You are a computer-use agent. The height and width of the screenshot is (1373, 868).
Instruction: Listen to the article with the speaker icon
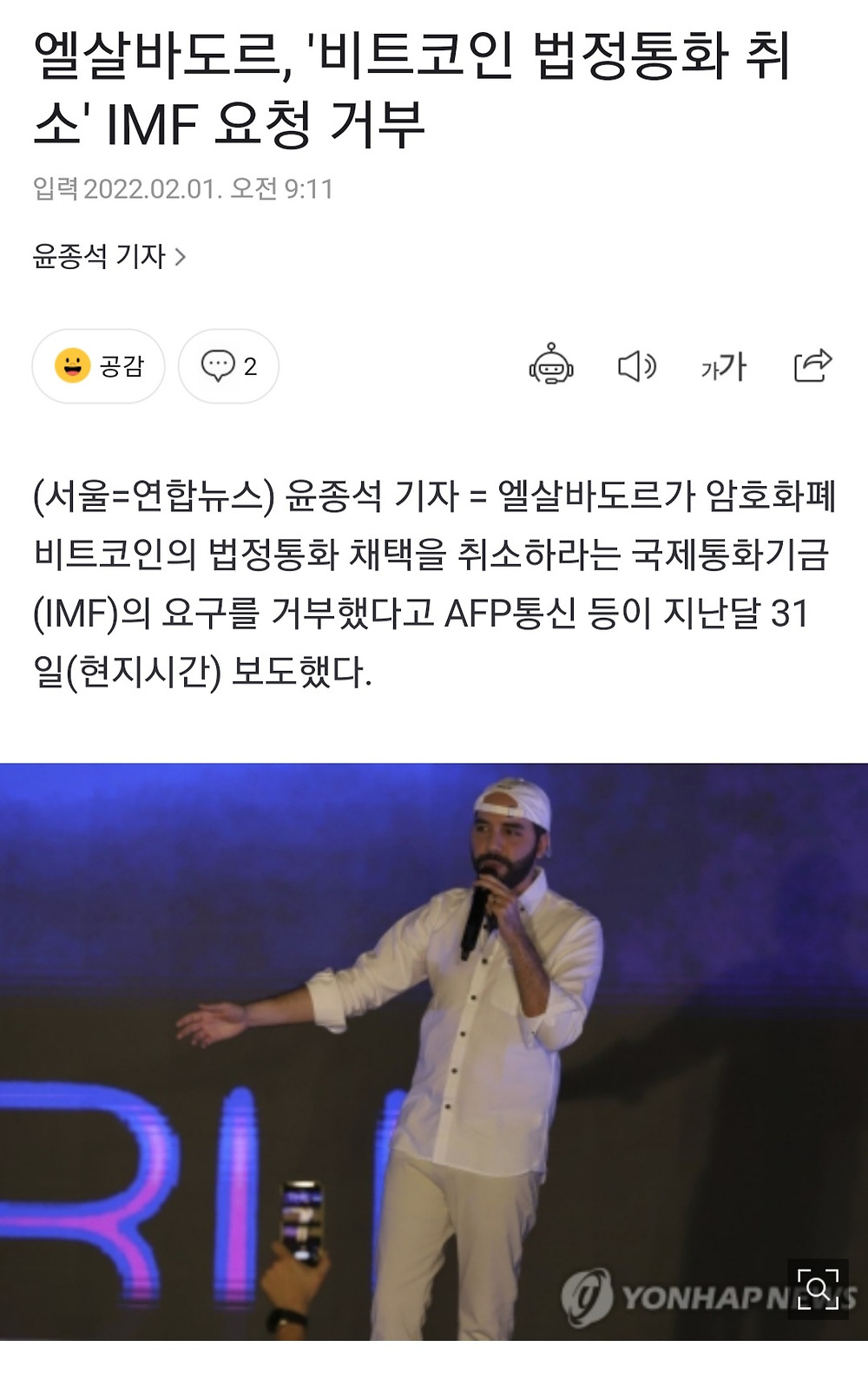636,366
